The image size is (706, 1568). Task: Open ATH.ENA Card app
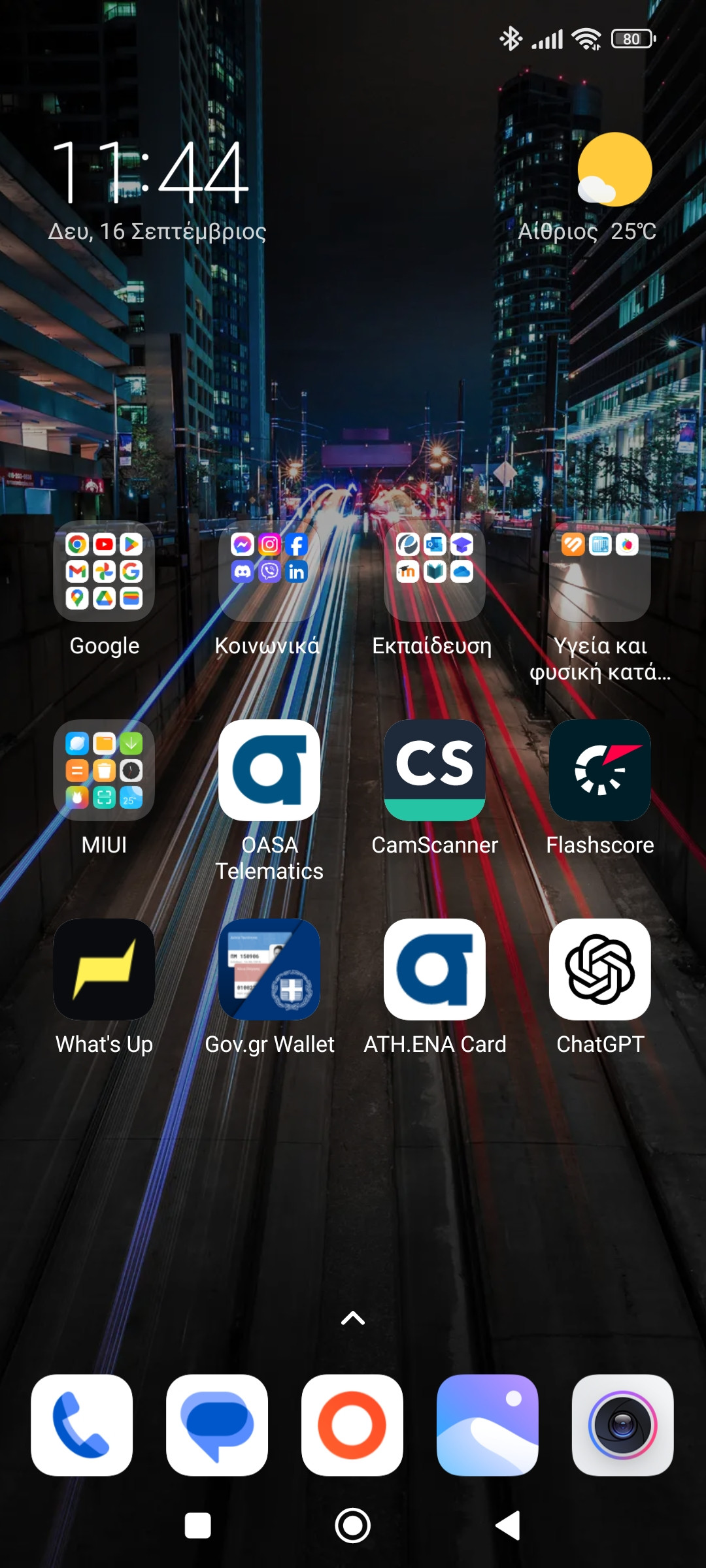point(434,970)
